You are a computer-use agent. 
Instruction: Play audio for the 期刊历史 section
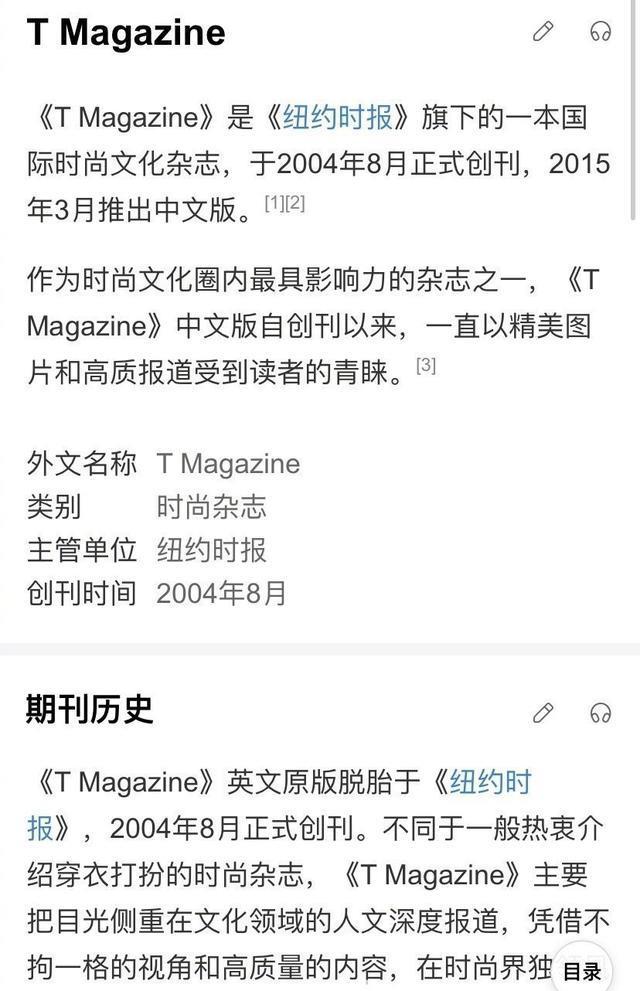pyautogui.click(x=600, y=712)
